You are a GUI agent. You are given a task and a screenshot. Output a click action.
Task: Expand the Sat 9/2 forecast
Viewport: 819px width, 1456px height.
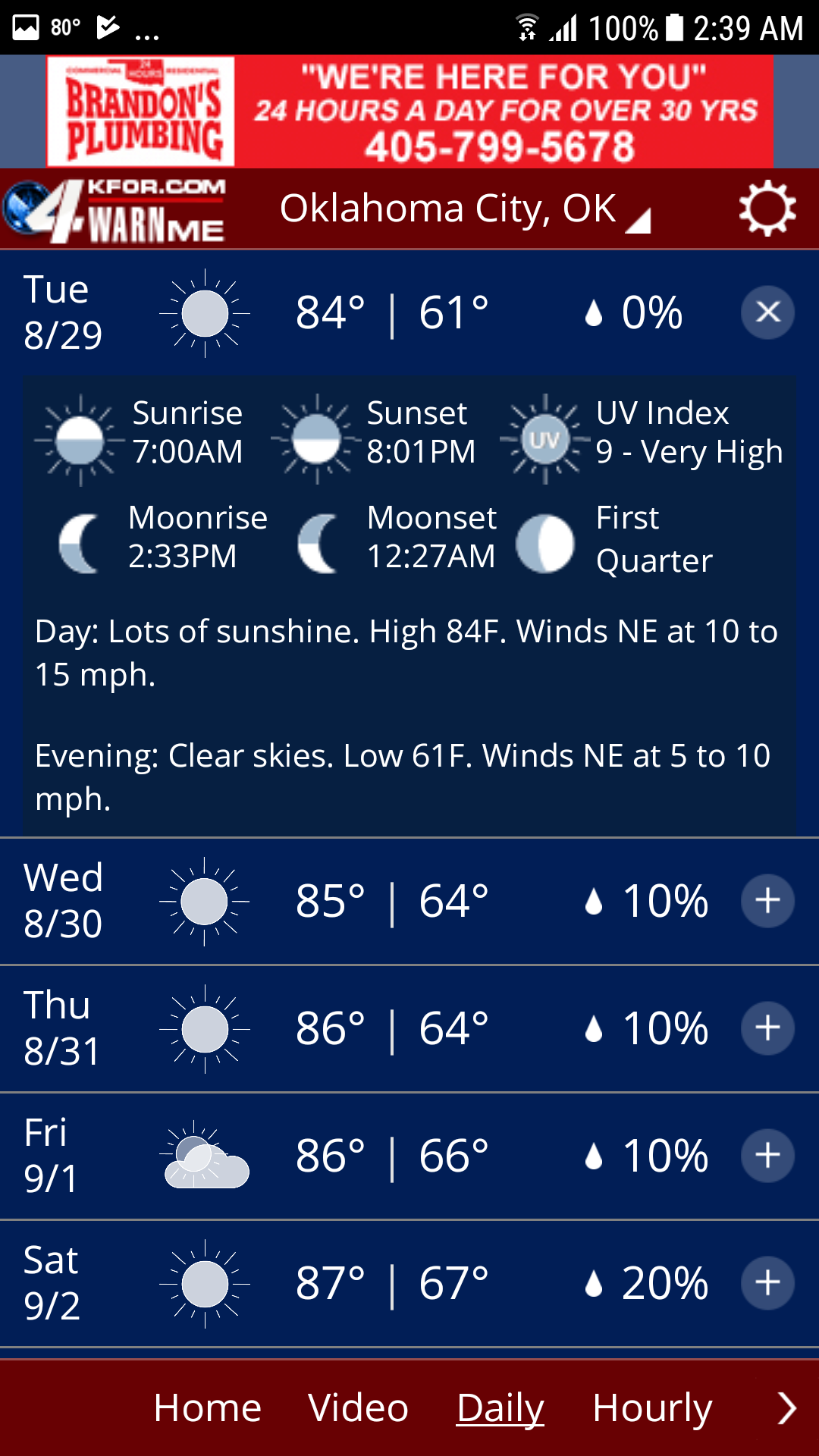coord(767,1283)
